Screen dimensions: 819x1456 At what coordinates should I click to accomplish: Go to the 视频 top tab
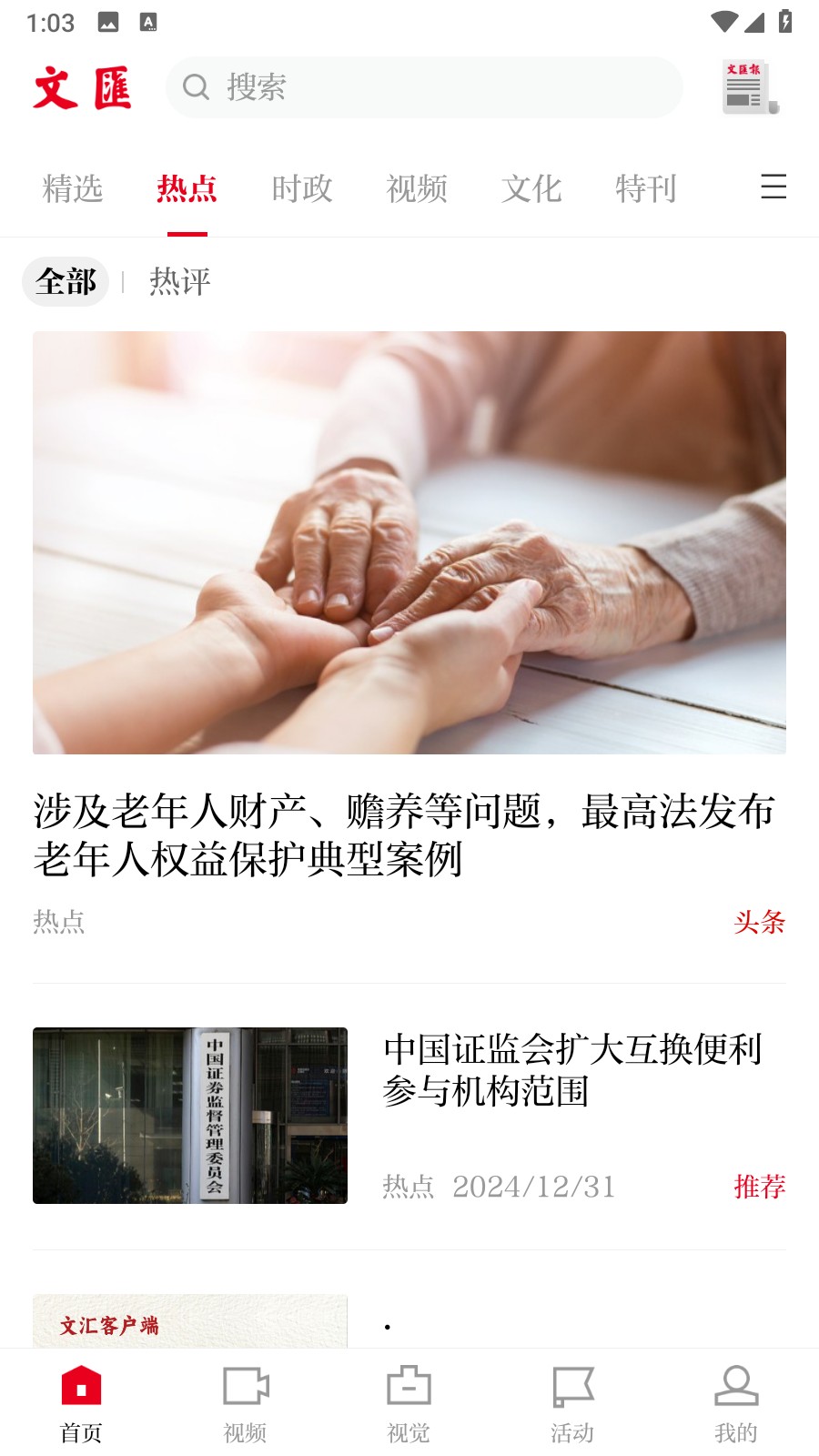417,189
